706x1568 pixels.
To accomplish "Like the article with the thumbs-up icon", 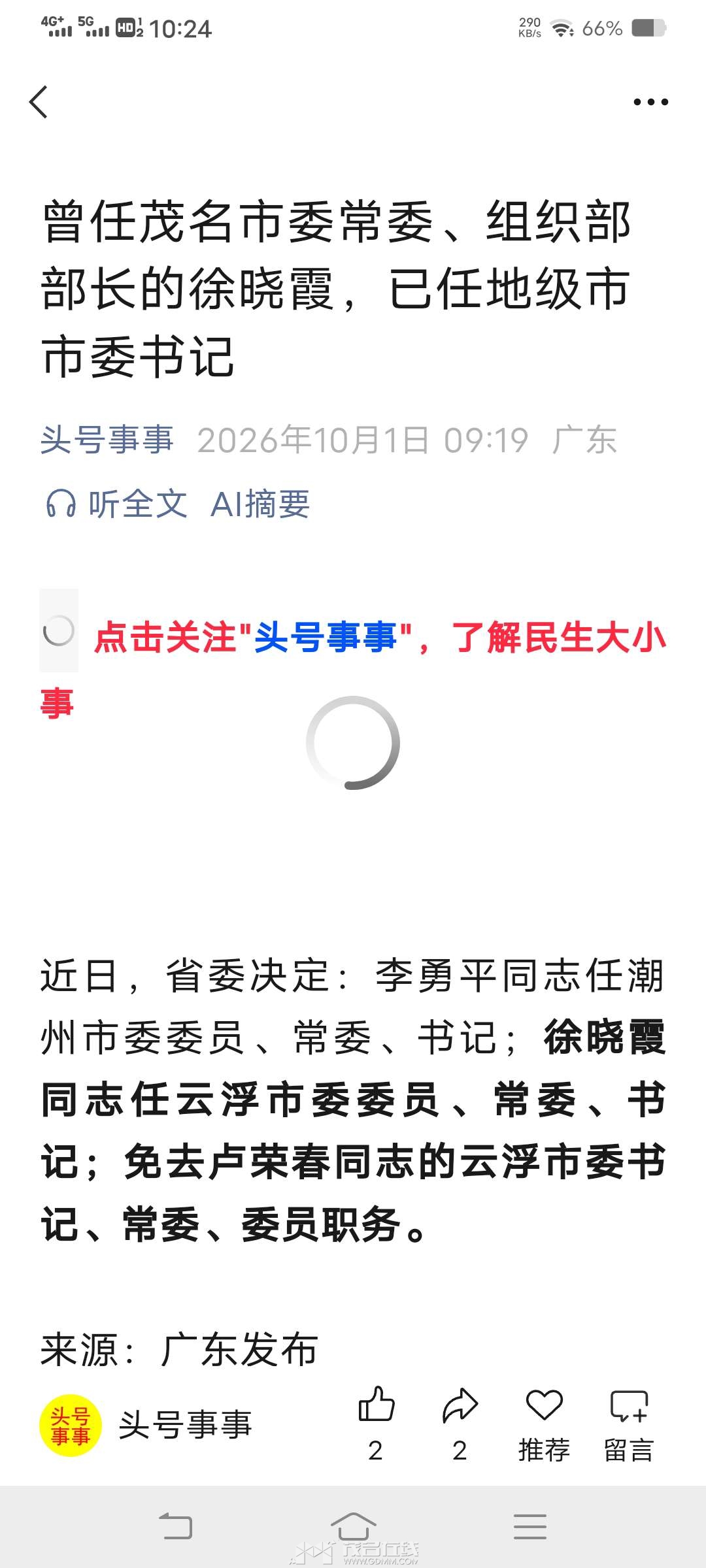I will click(377, 1423).
